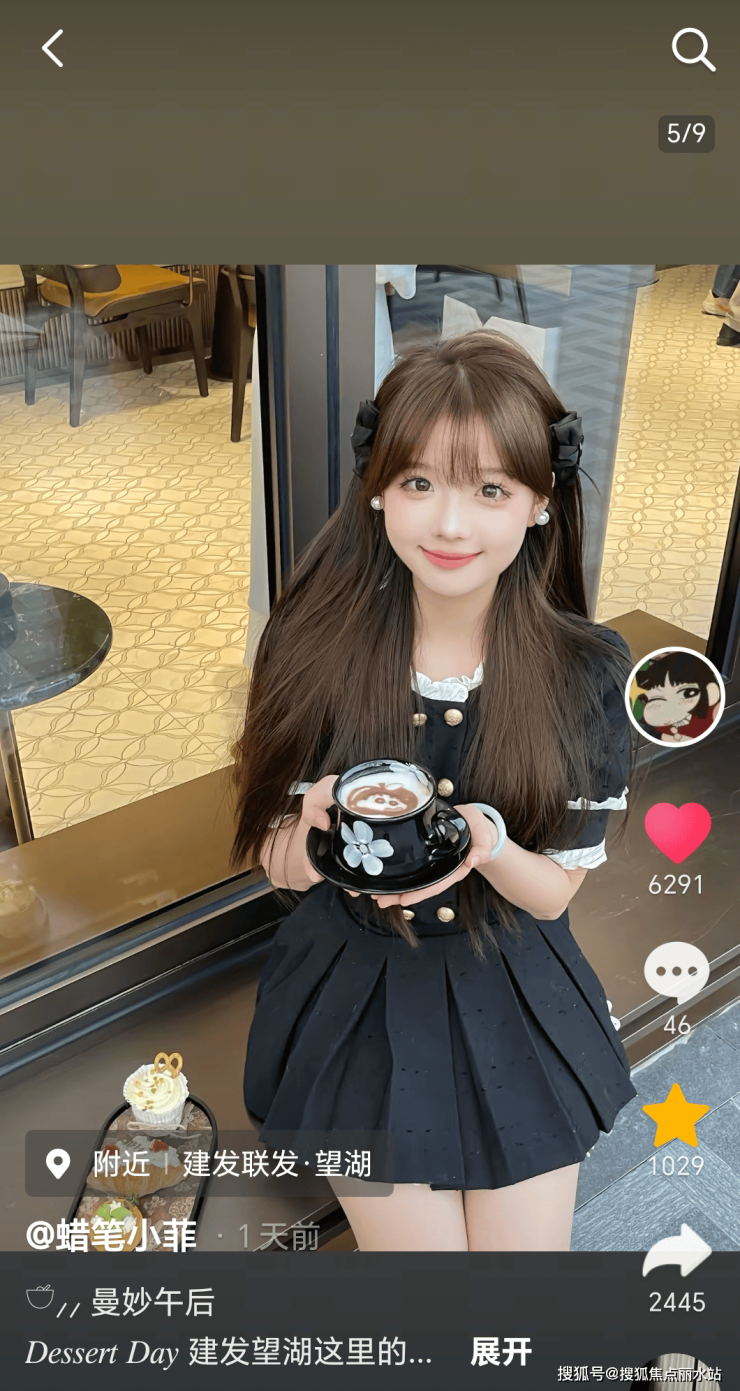The height and width of the screenshot is (1391, 740).
Task: Expand the caption with 展开
Action: (500, 1352)
